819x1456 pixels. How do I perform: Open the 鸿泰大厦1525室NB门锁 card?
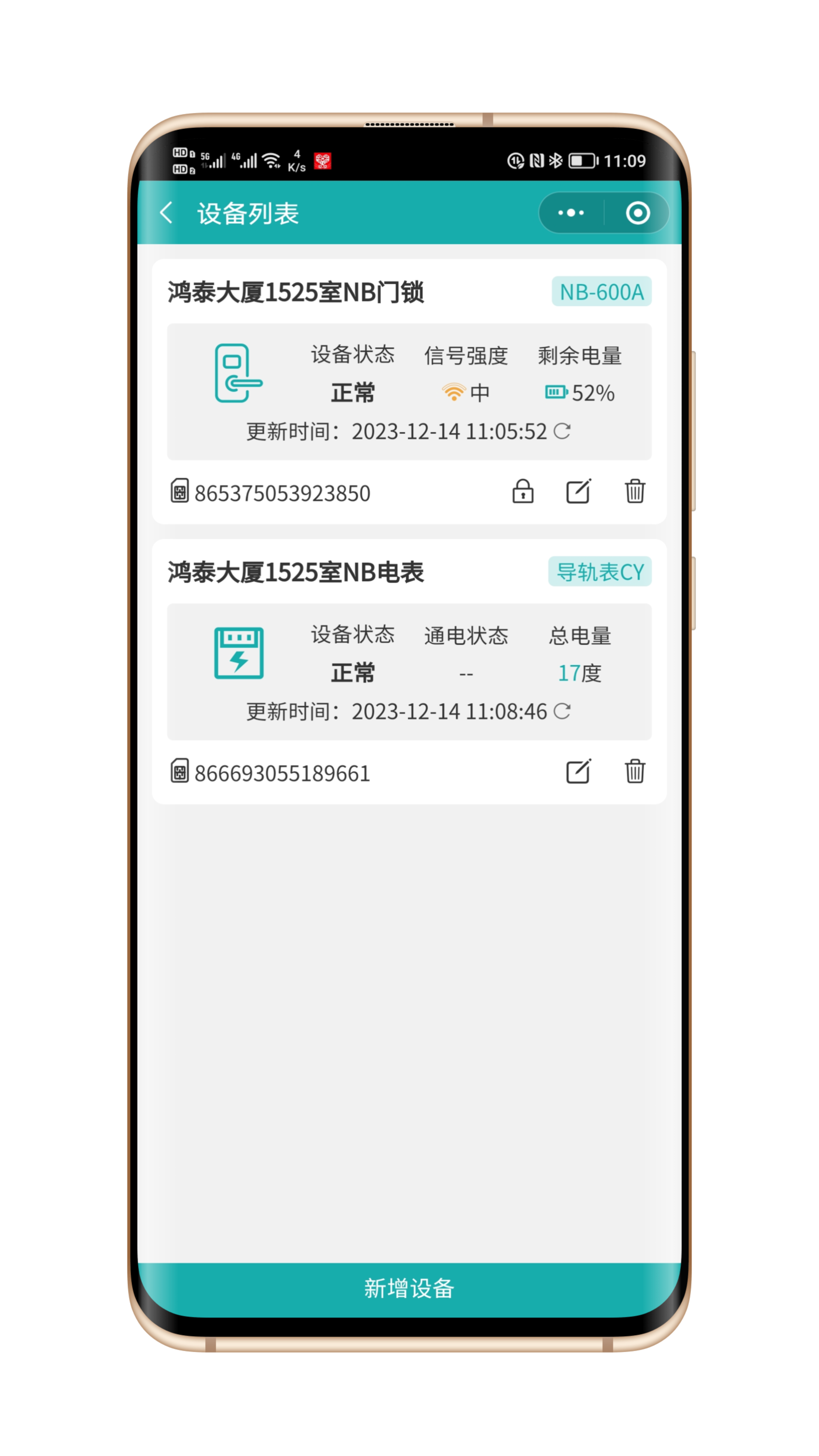[x=295, y=293]
